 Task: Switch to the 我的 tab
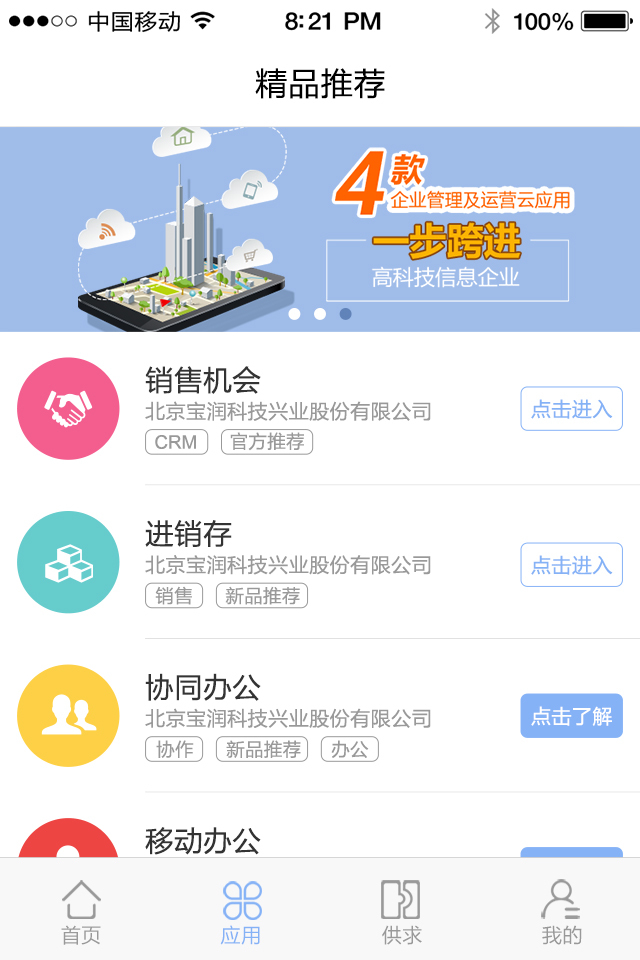[561, 911]
